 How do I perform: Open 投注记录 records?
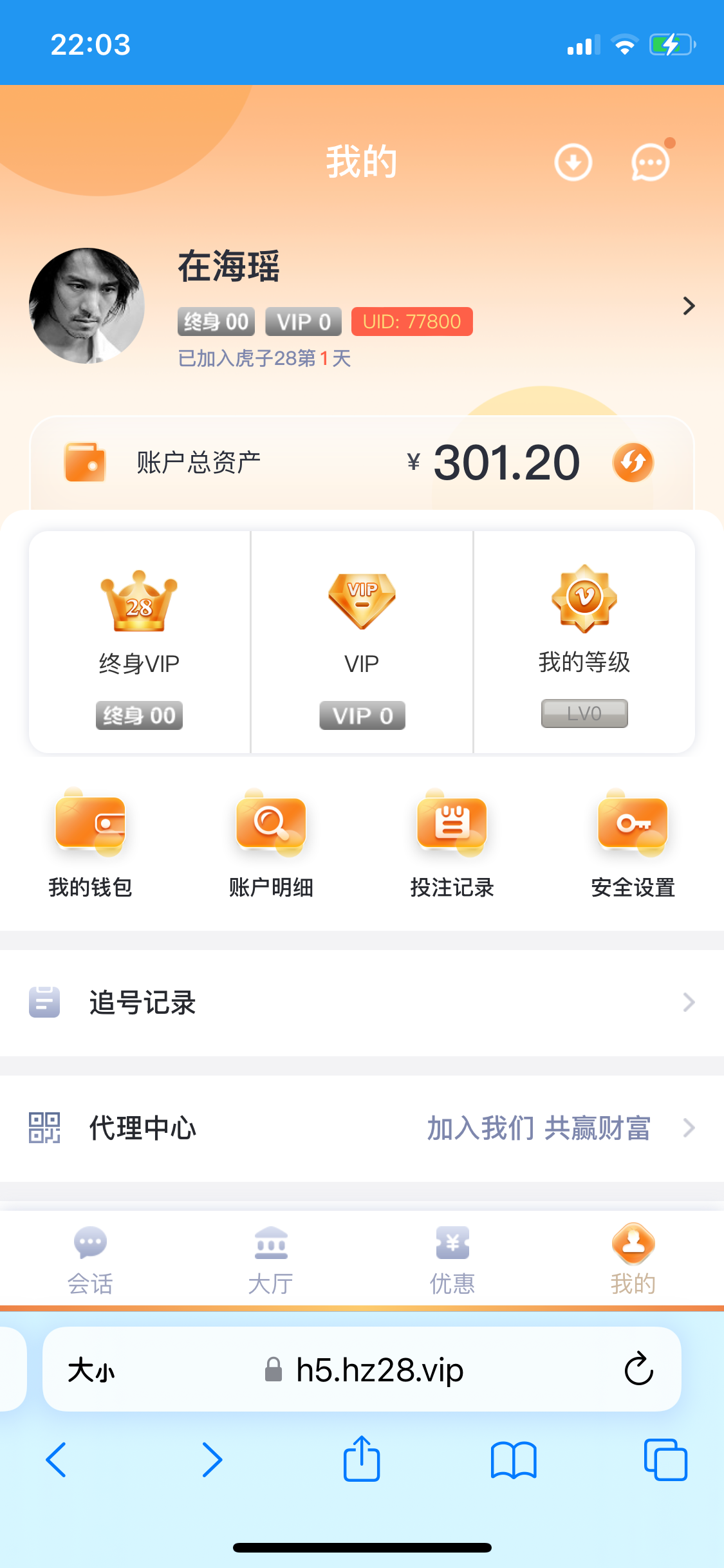[x=452, y=843]
